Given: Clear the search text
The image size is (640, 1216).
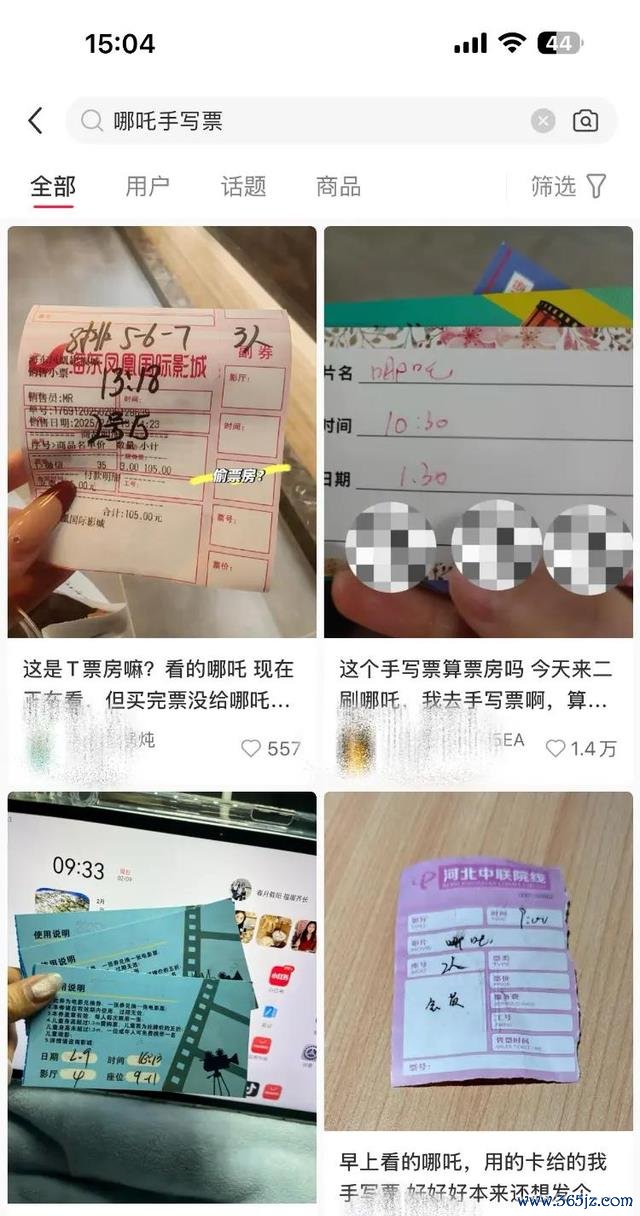Looking at the screenshot, I should pos(543,121).
